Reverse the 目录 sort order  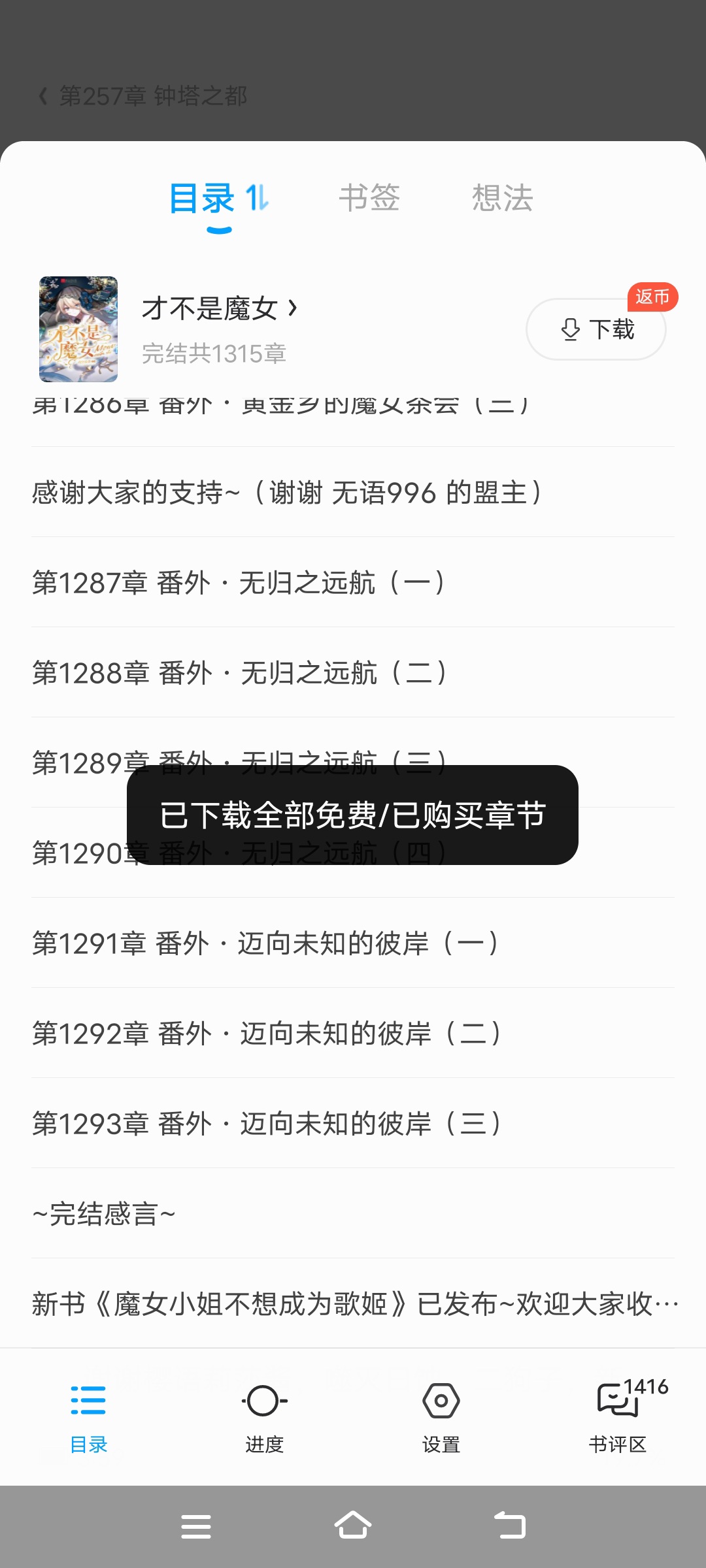click(257, 198)
